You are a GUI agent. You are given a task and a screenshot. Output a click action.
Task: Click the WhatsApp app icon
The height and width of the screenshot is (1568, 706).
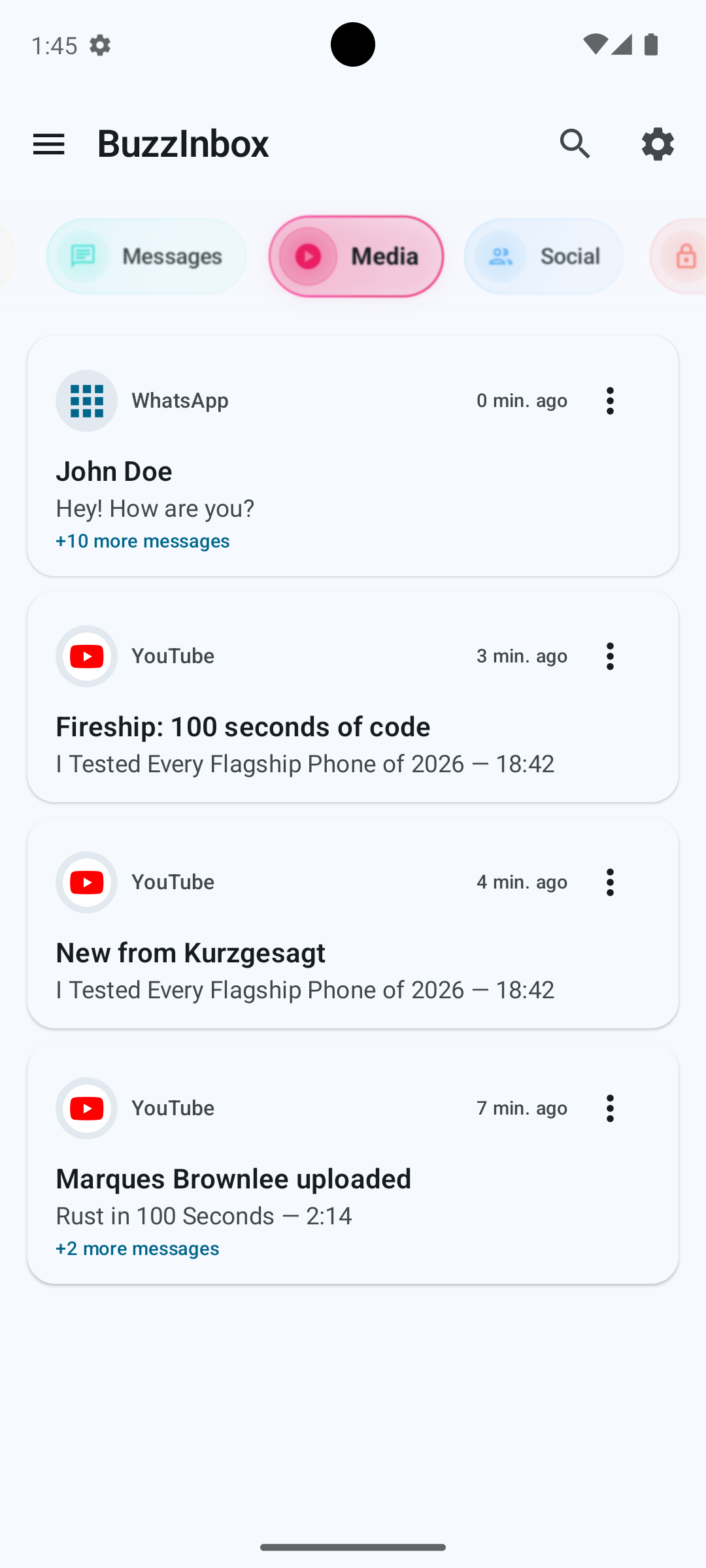point(86,400)
